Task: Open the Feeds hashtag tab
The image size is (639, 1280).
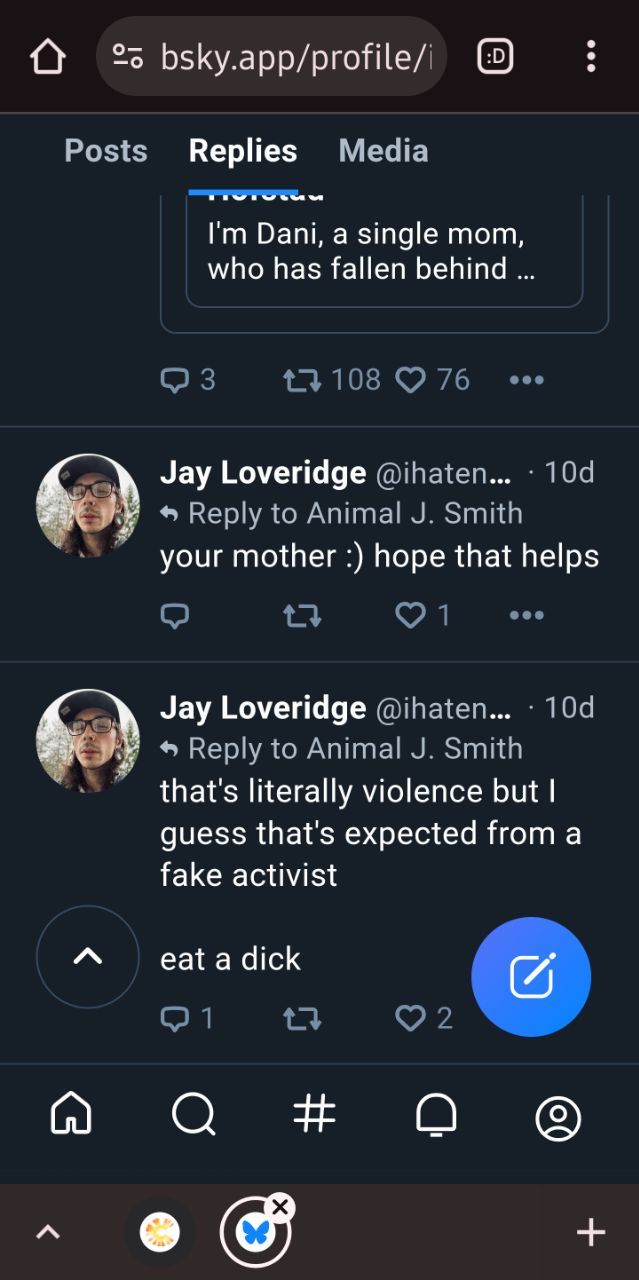Action: (x=314, y=1113)
